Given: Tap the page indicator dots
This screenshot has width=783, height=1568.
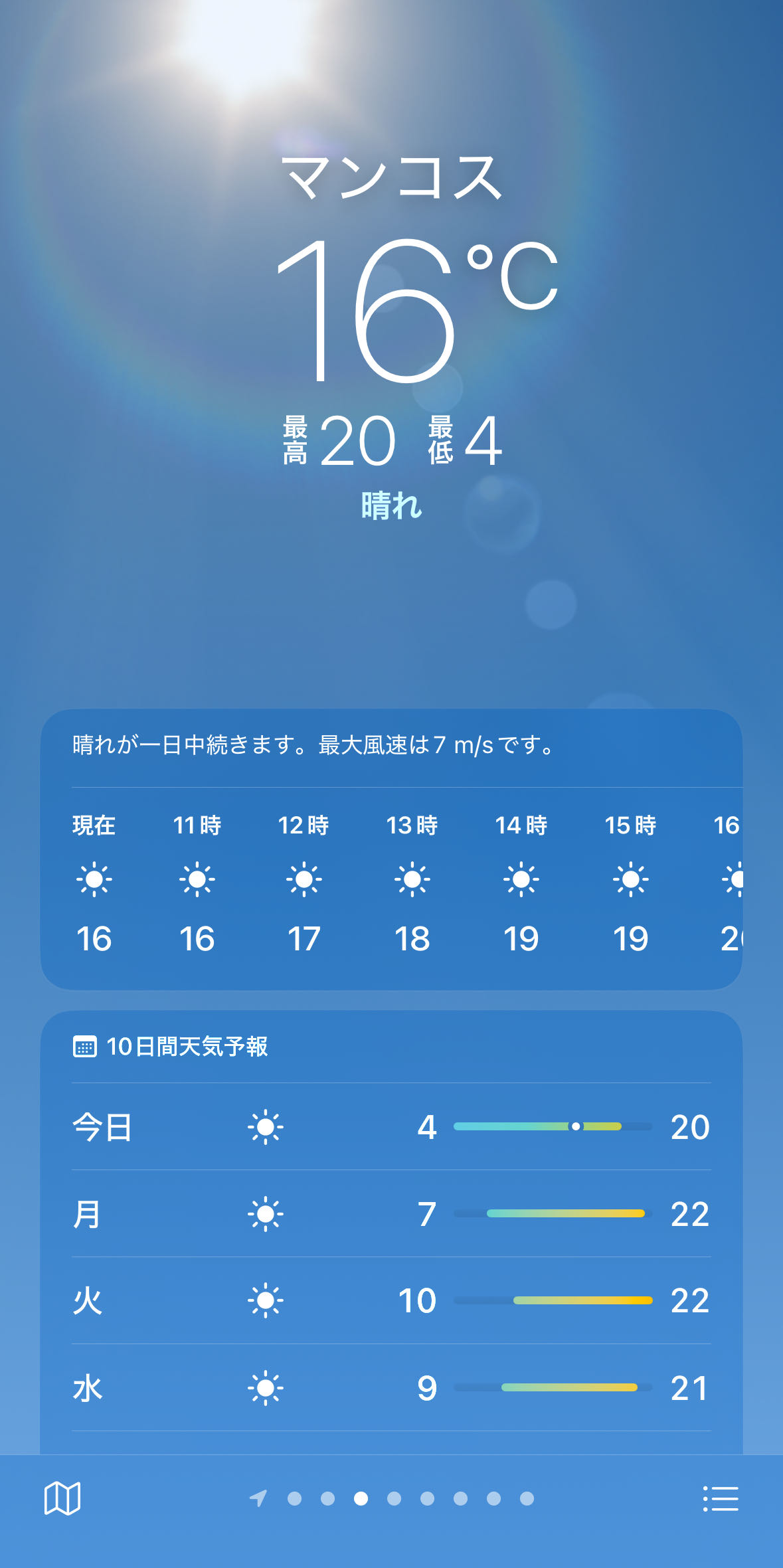Looking at the screenshot, I should pos(394,1498).
